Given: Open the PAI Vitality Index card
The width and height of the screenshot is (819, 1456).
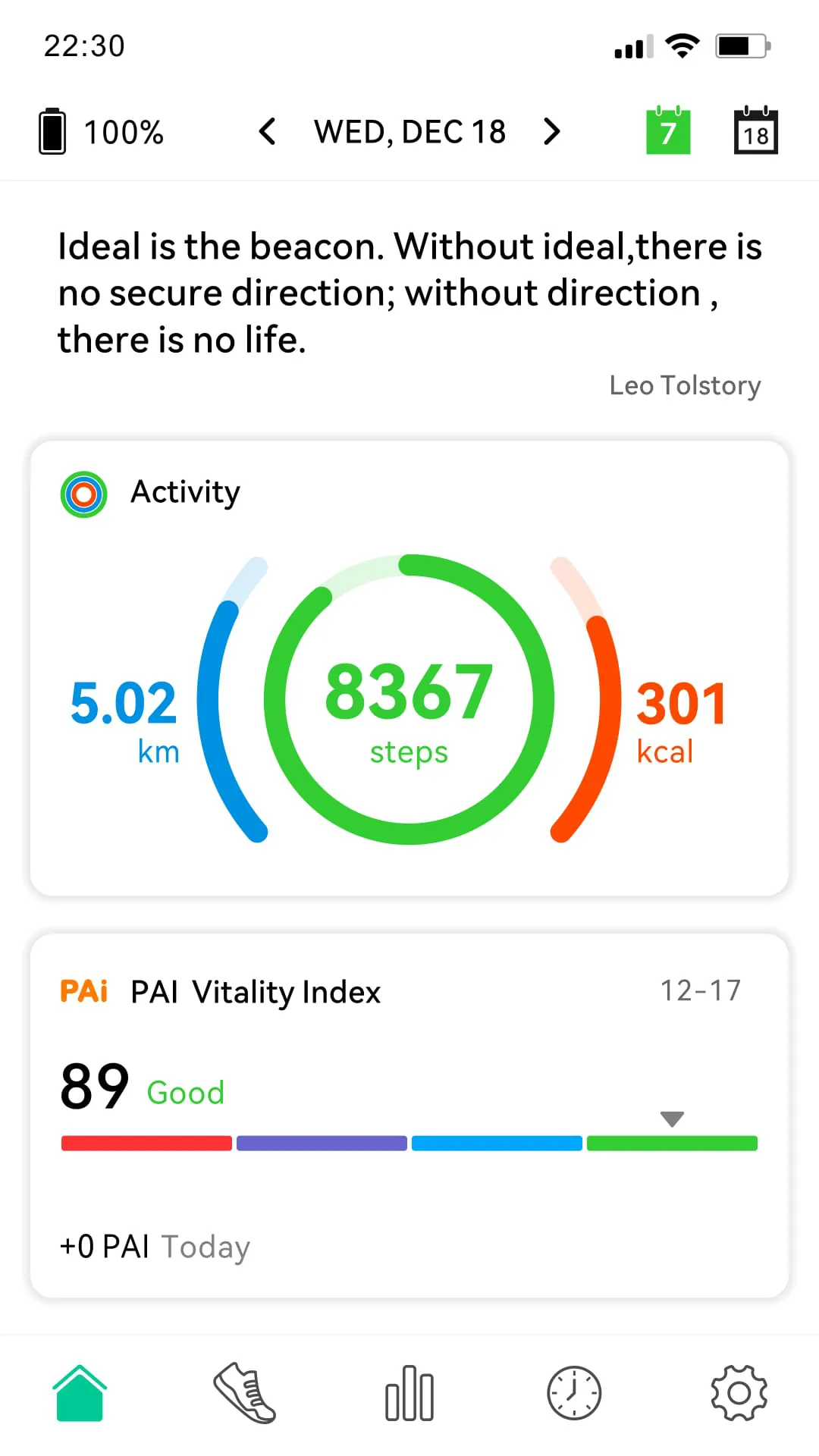Looking at the screenshot, I should (x=409, y=1115).
